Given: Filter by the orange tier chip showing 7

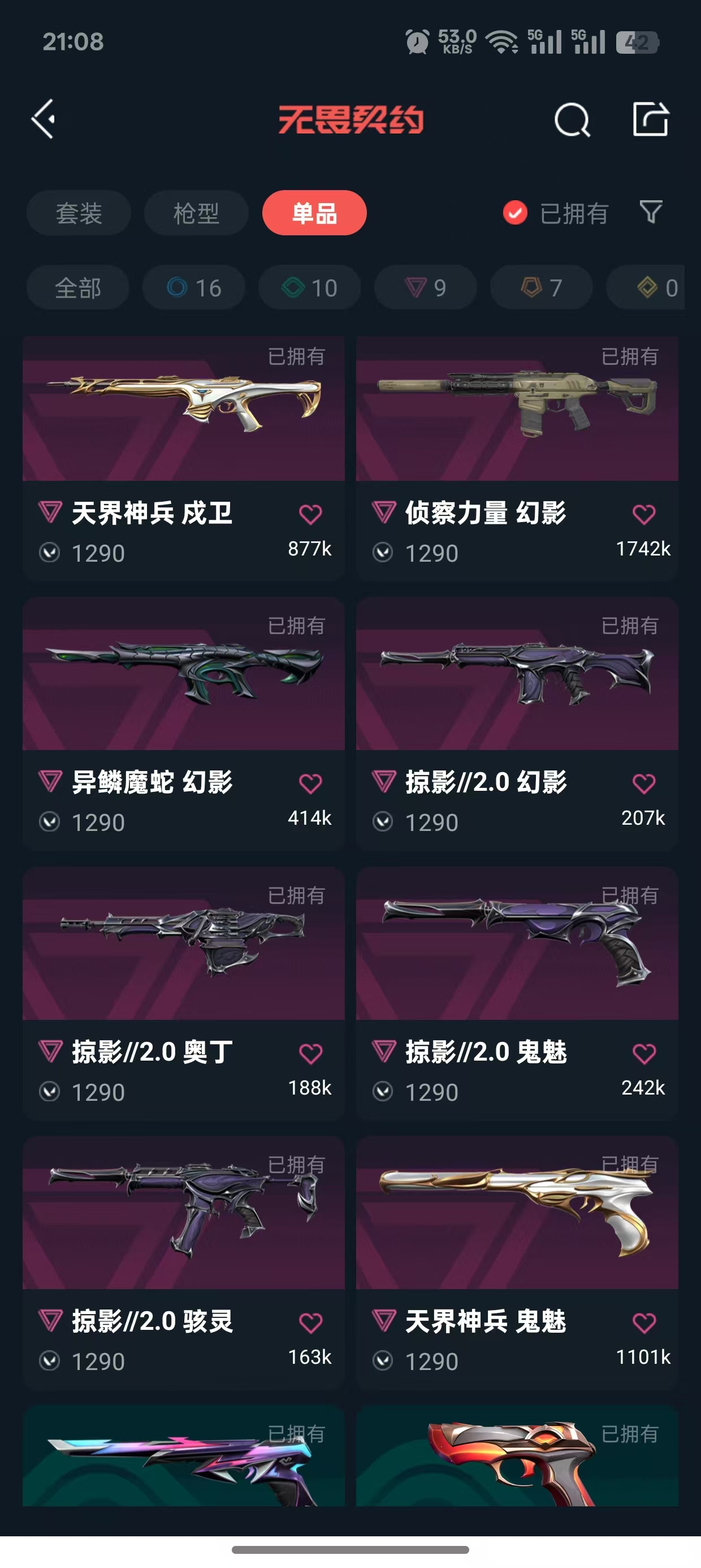Looking at the screenshot, I should (541, 287).
